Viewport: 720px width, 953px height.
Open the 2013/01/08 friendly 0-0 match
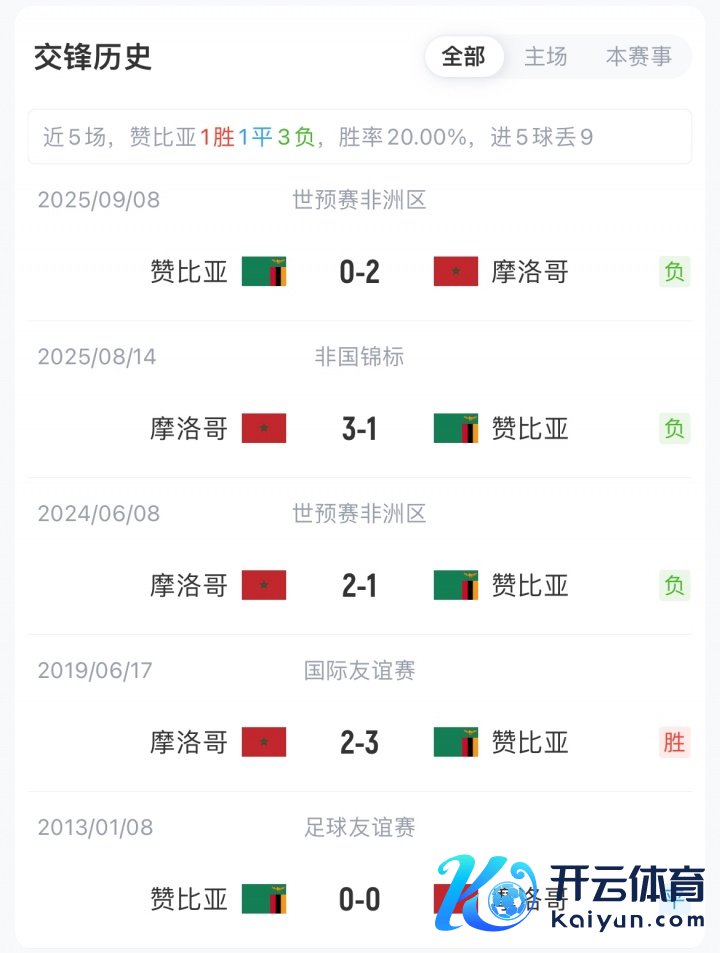359,898
